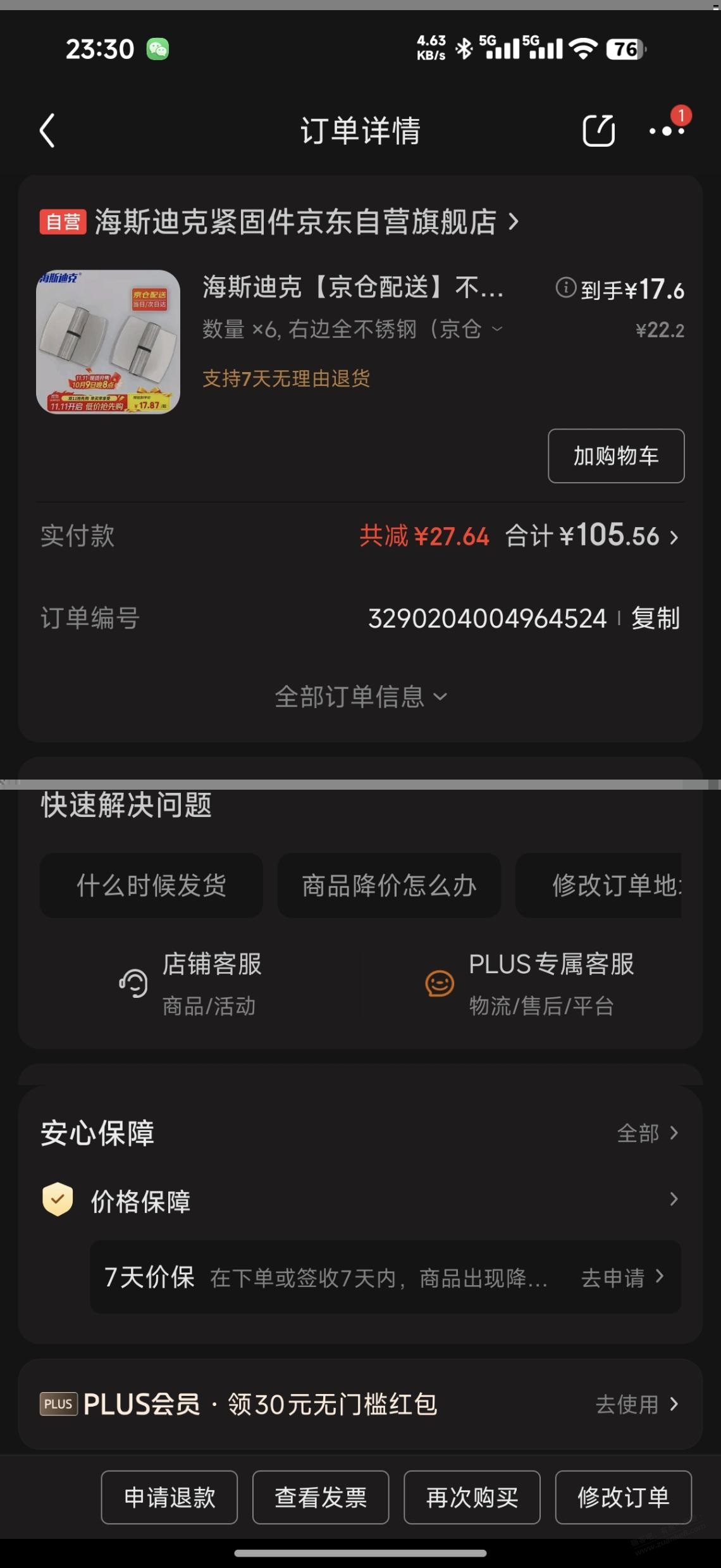Contact PLUS专属客服
The height and width of the screenshot is (1568, 721).
click(531, 983)
